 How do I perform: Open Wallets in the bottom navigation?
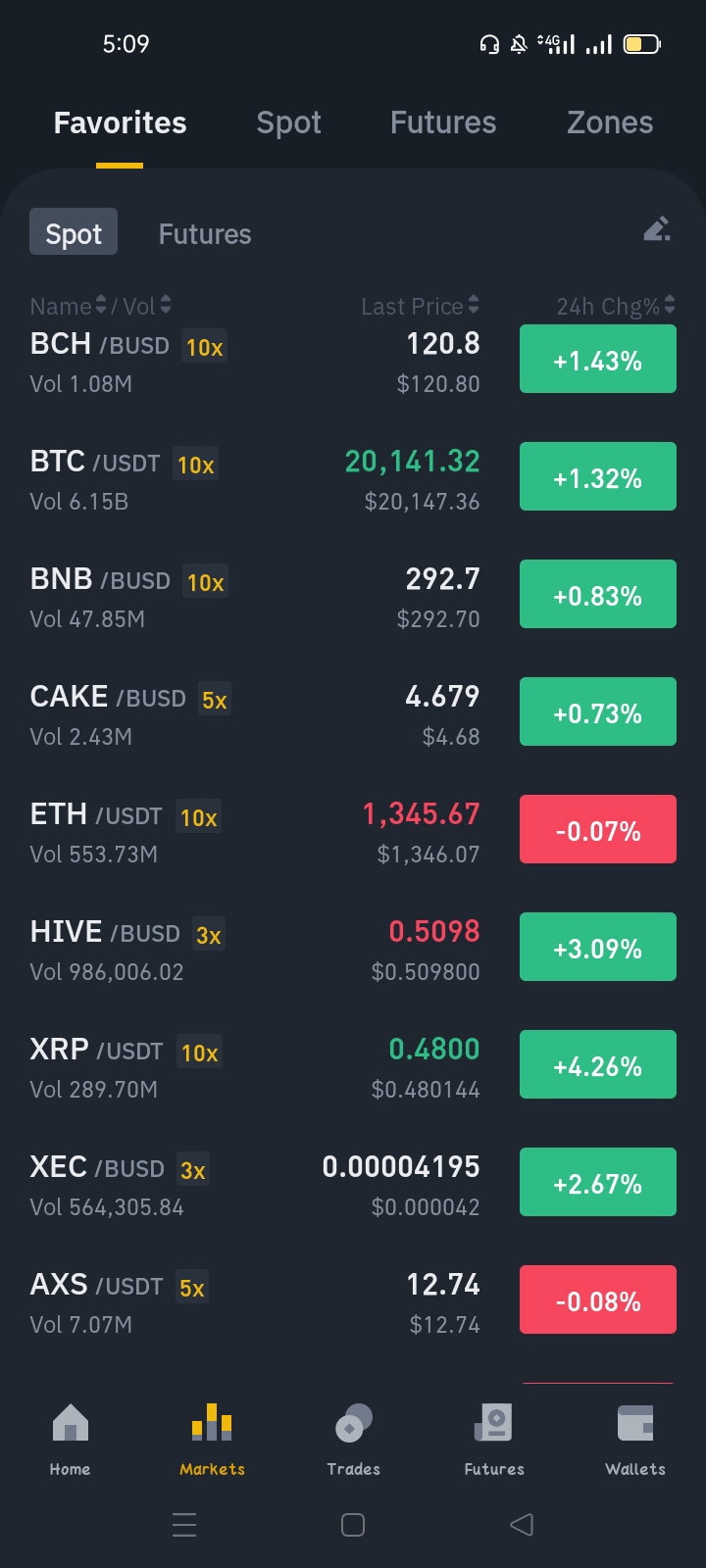click(x=635, y=1439)
